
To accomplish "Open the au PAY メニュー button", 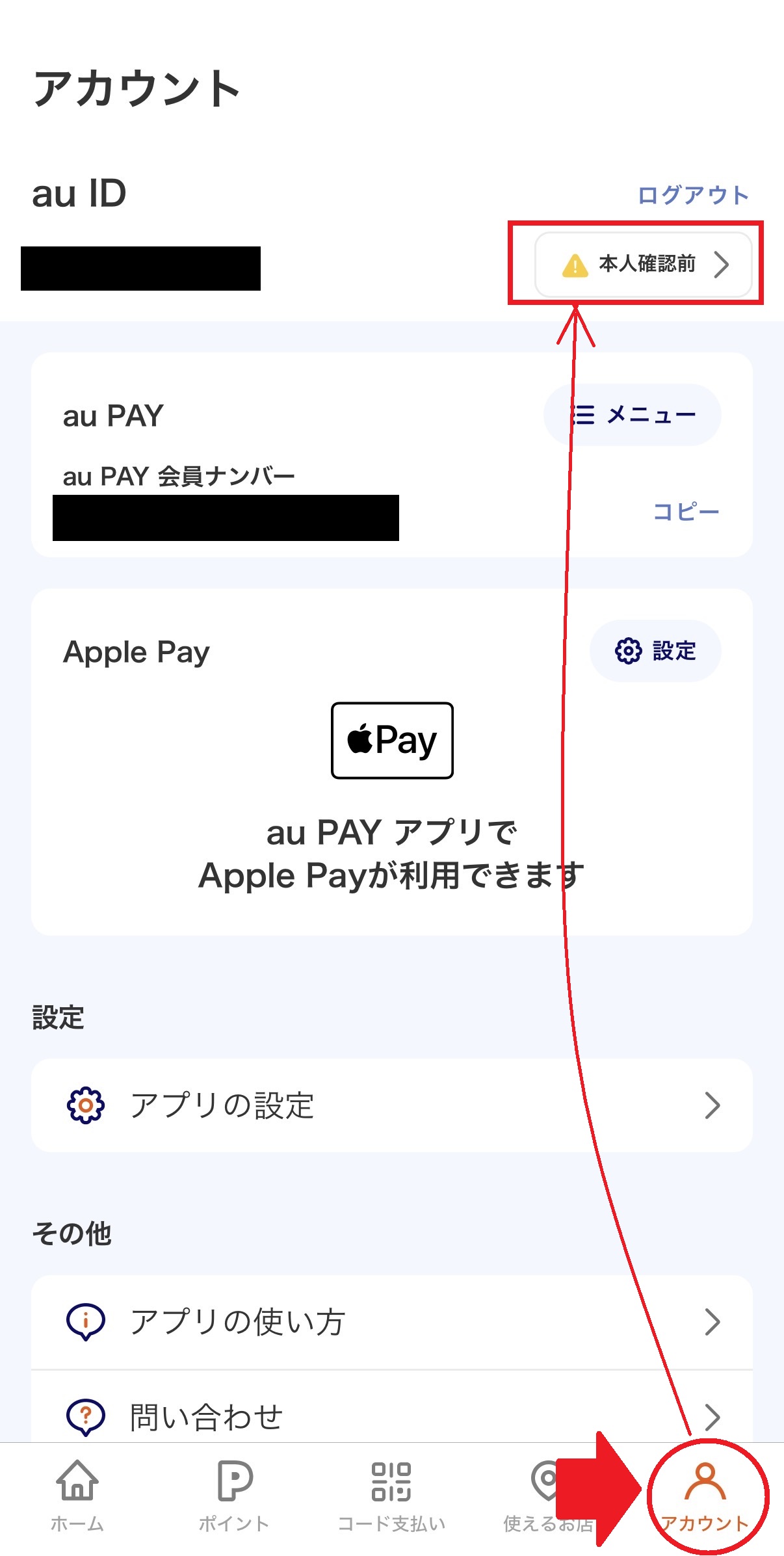I will click(x=632, y=415).
